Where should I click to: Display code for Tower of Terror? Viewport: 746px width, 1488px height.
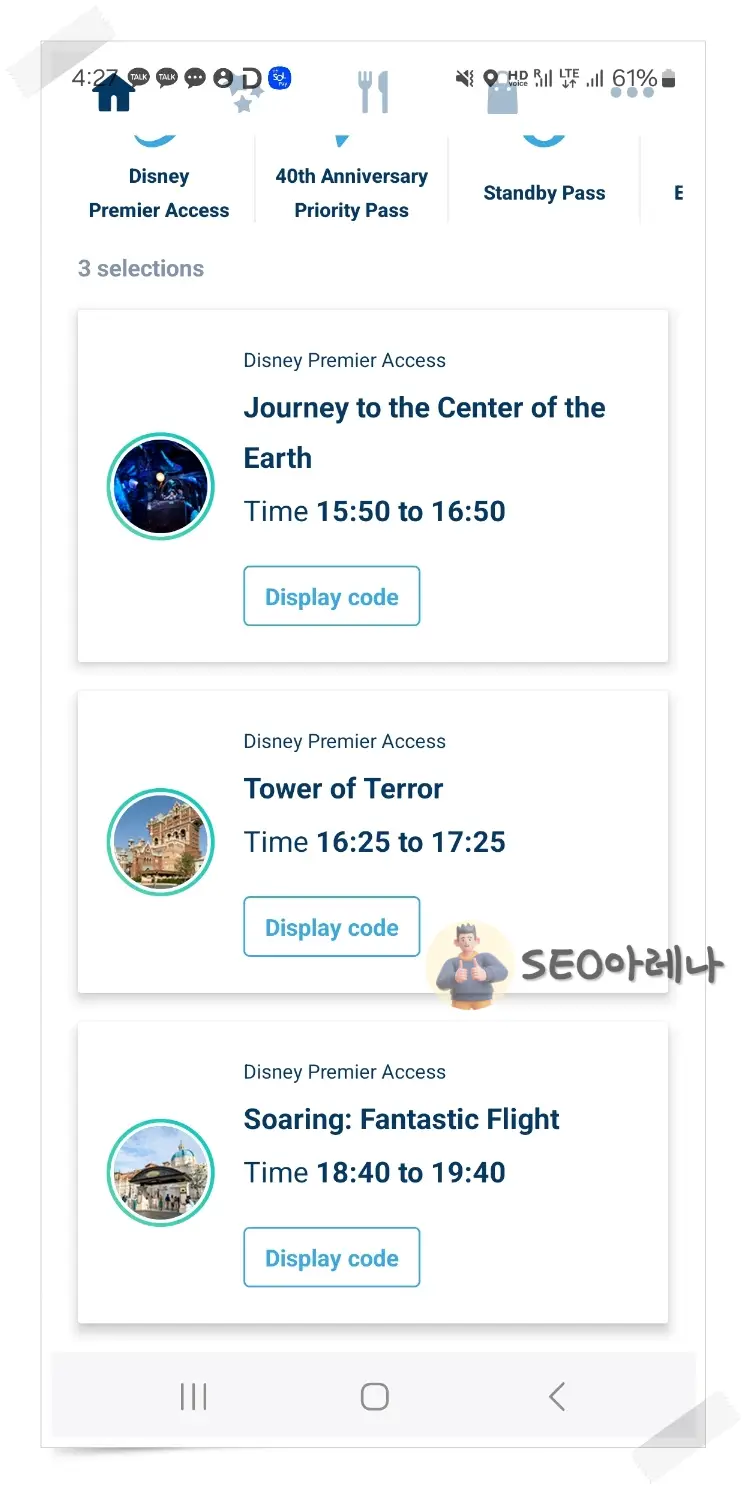tap(332, 927)
